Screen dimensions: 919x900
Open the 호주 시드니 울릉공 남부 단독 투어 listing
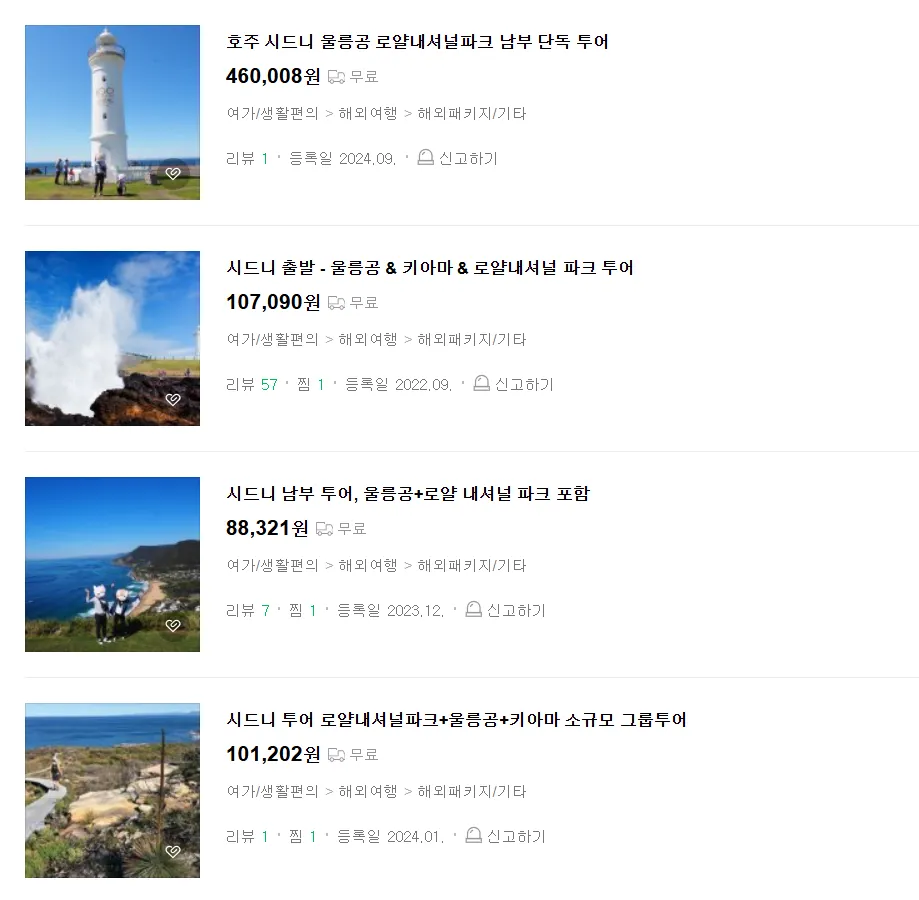coord(417,42)
